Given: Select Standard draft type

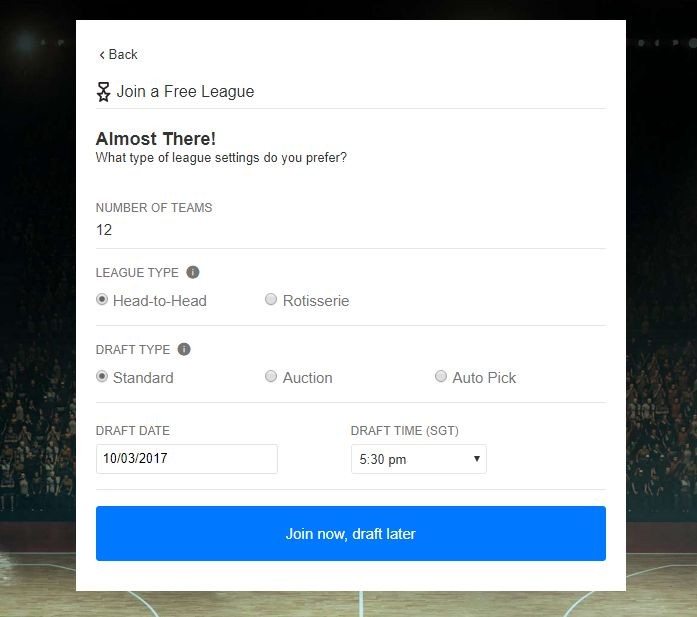Looking at the screenshot, I should [102, 377].
